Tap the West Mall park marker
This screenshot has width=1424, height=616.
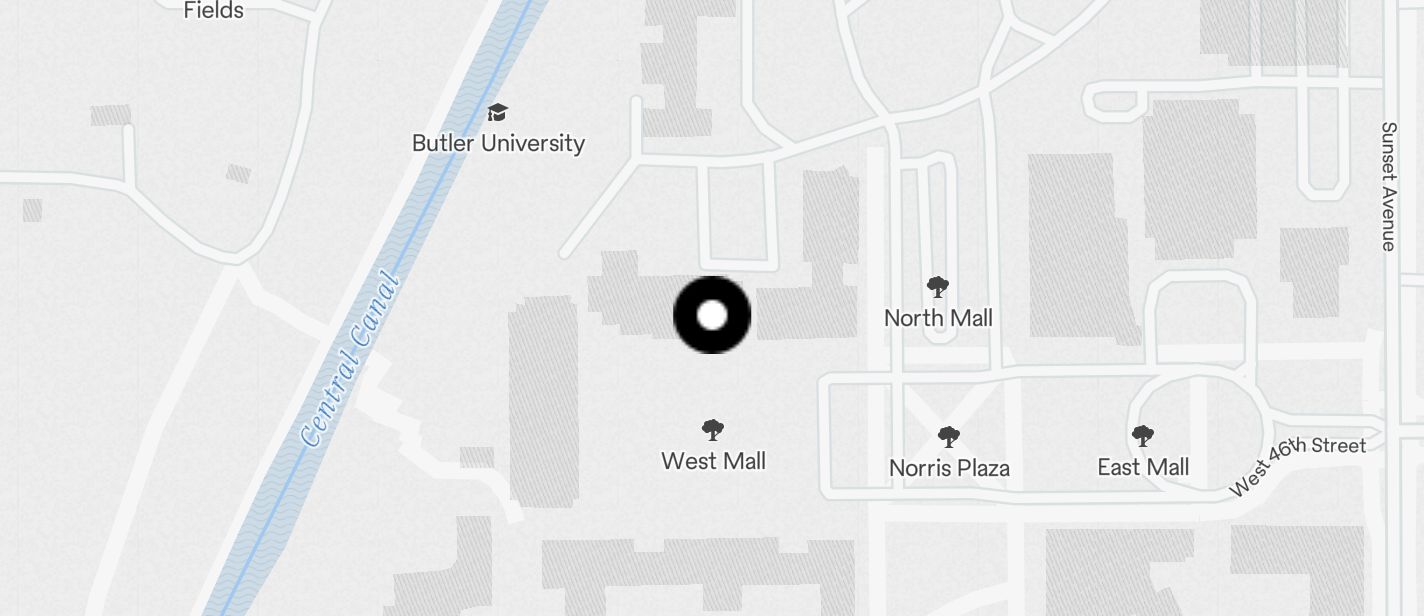(x=713, y=431)
